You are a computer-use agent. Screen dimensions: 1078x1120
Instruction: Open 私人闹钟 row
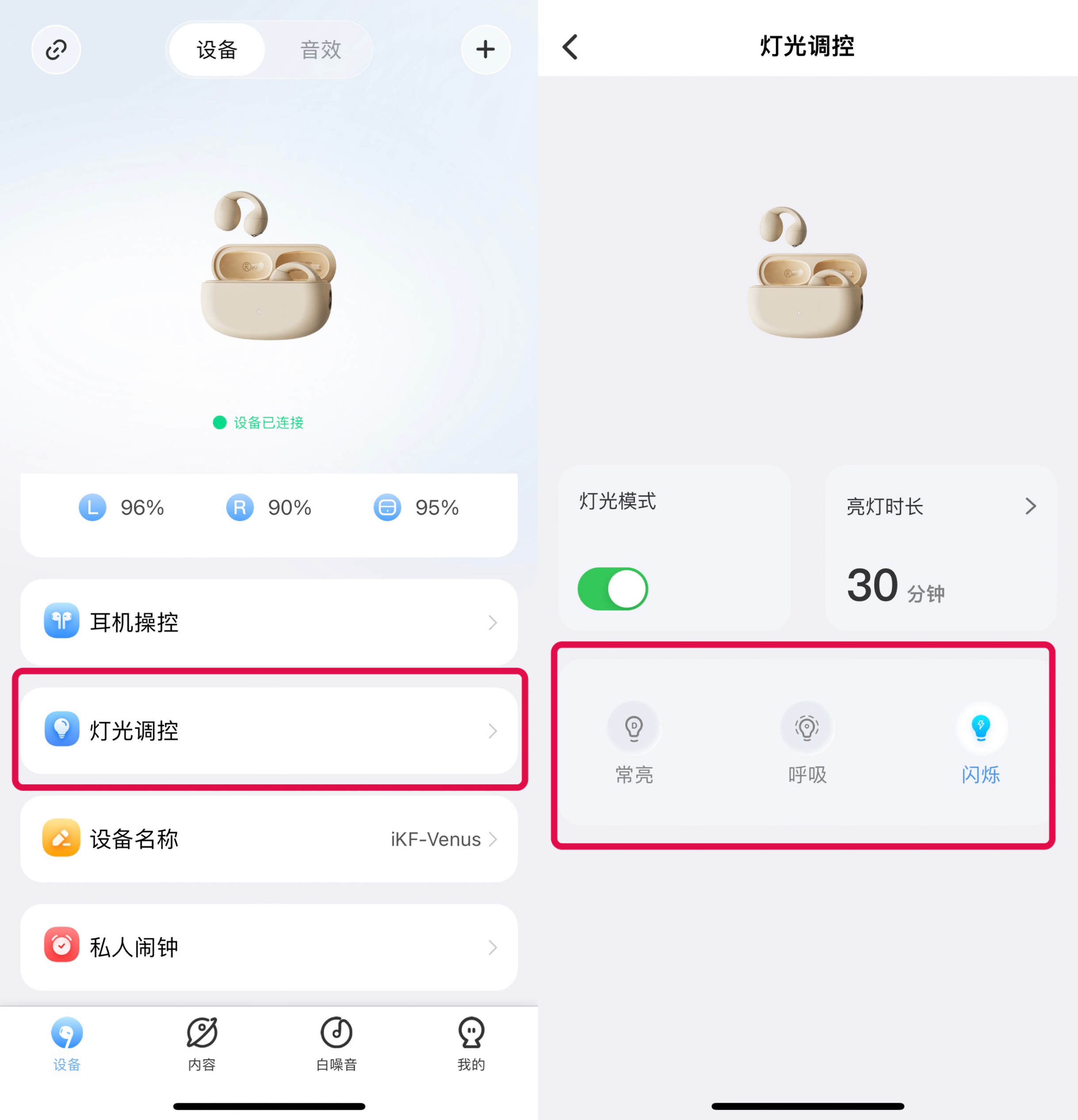268,947
